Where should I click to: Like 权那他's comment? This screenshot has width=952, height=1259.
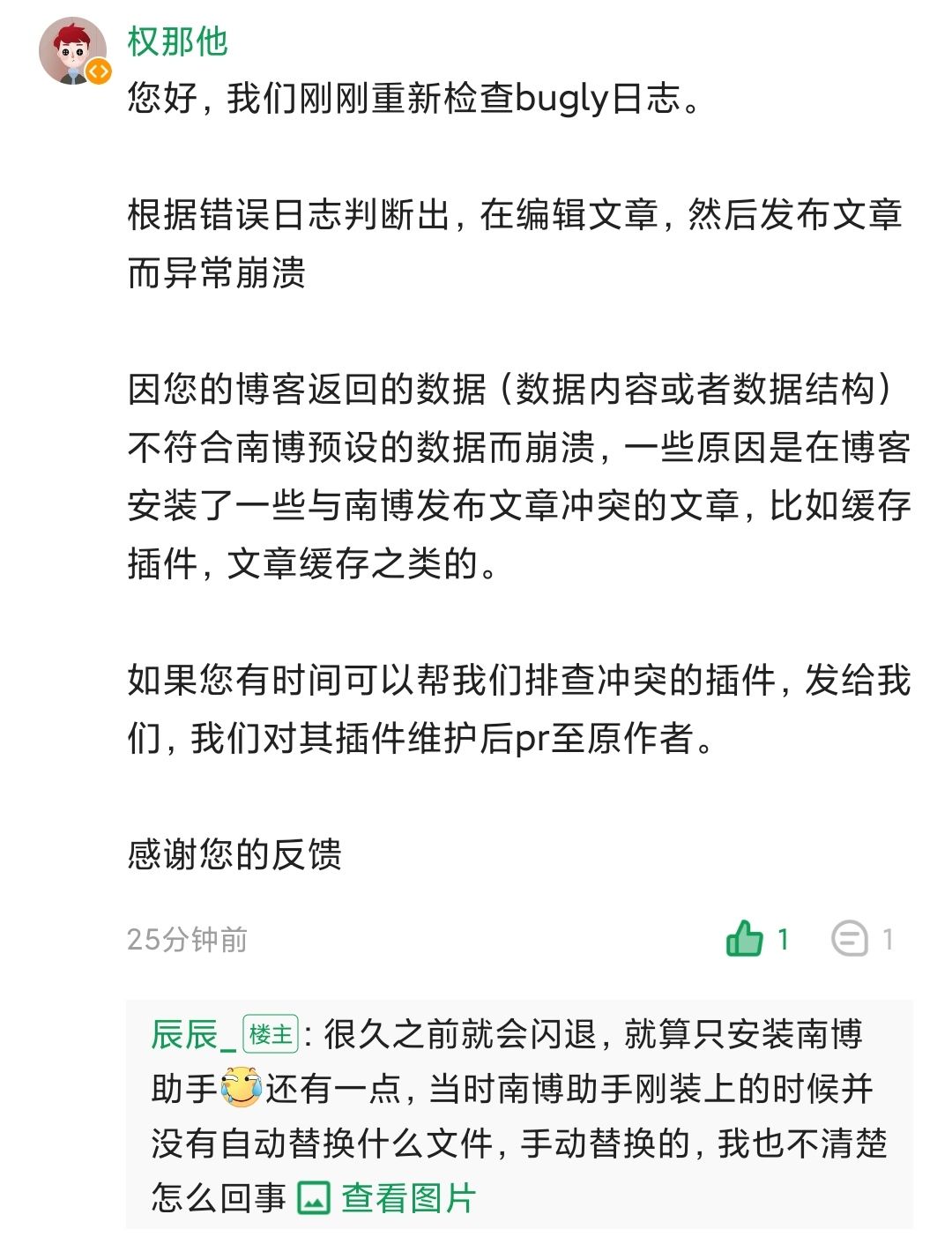[x=745, y=939]
